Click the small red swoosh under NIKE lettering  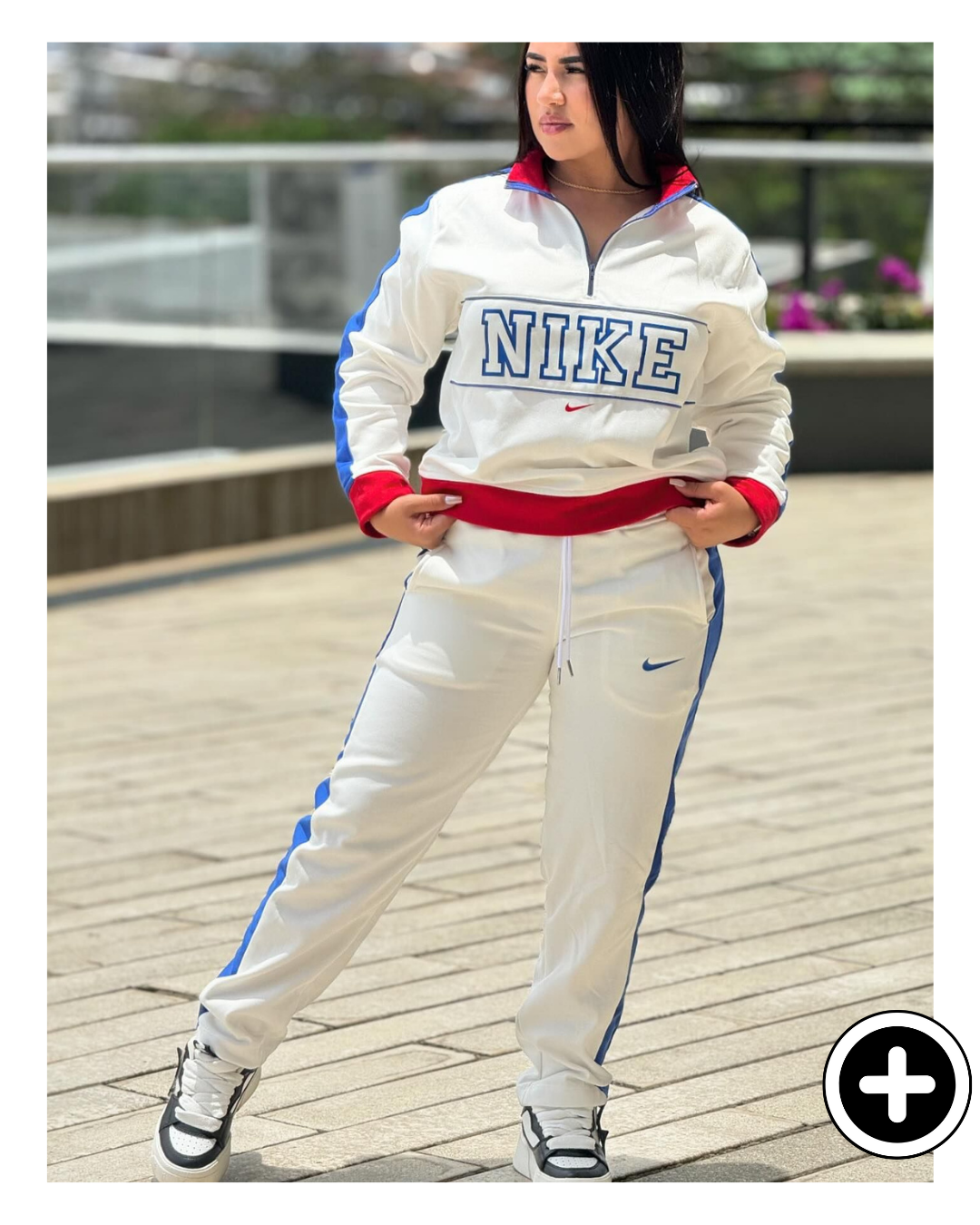coord(574,408)
